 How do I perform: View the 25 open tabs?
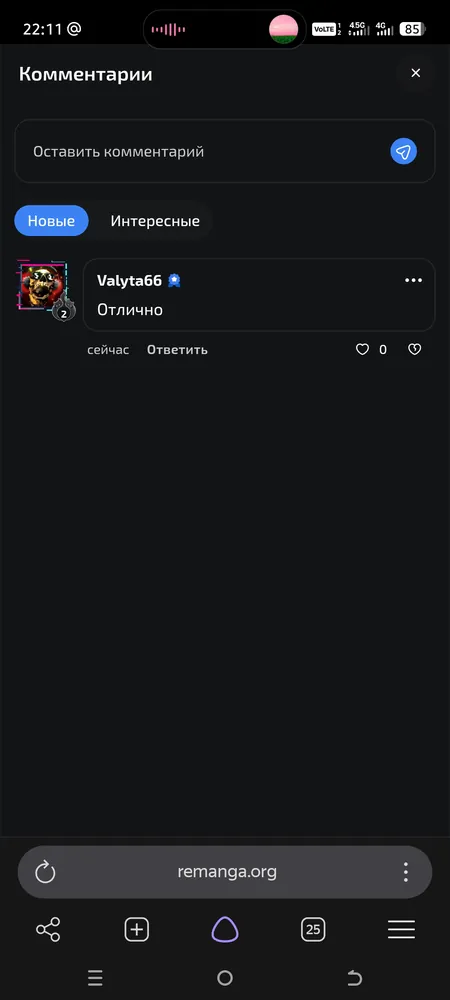pos(313,930)
